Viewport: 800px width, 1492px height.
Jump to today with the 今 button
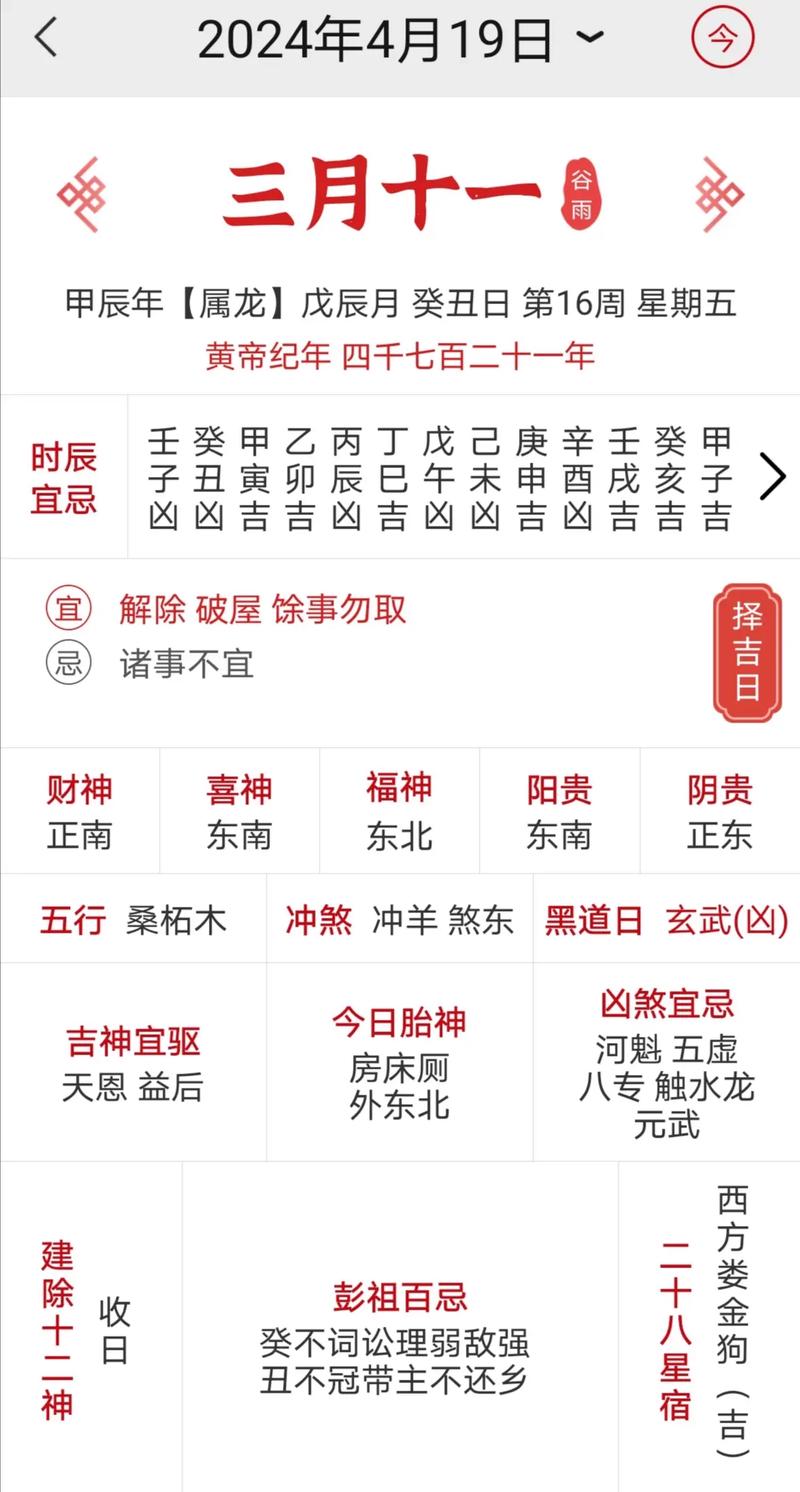[722, 40]
